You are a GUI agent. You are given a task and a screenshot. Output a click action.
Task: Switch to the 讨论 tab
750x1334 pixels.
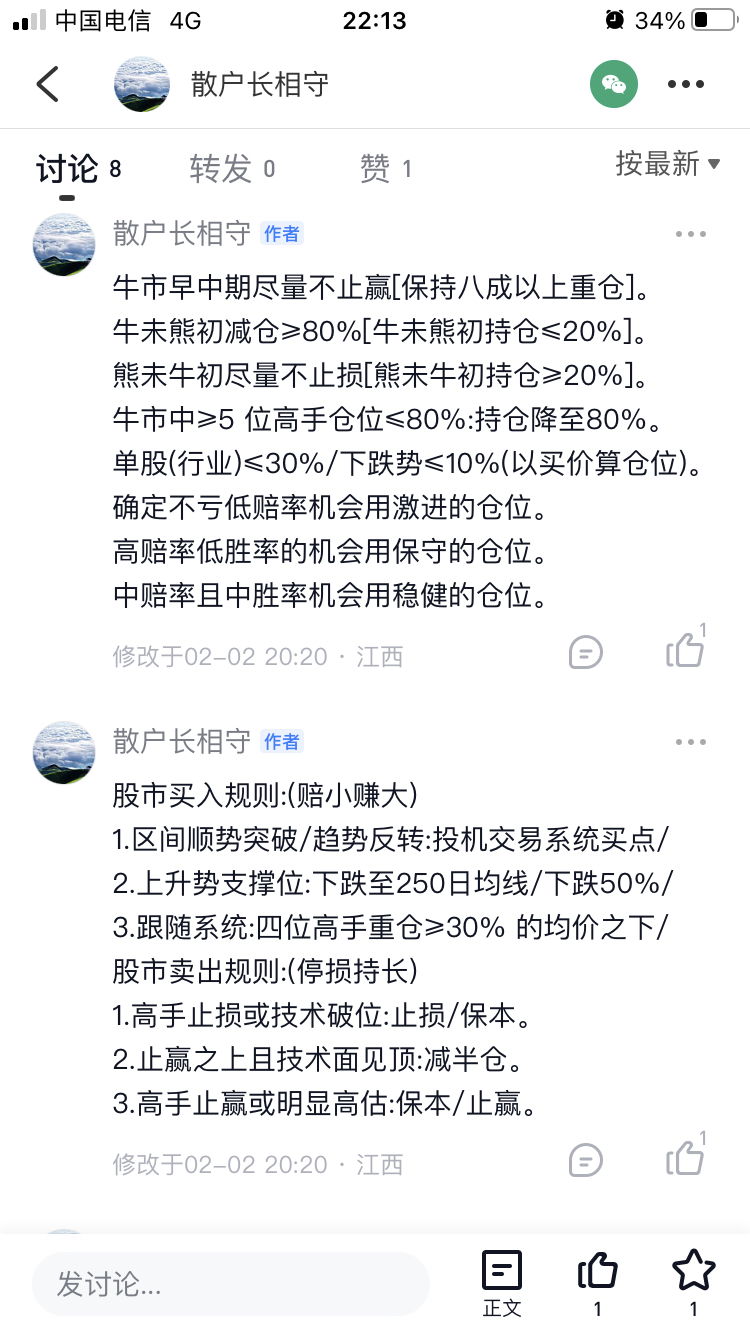click(67, 169)
